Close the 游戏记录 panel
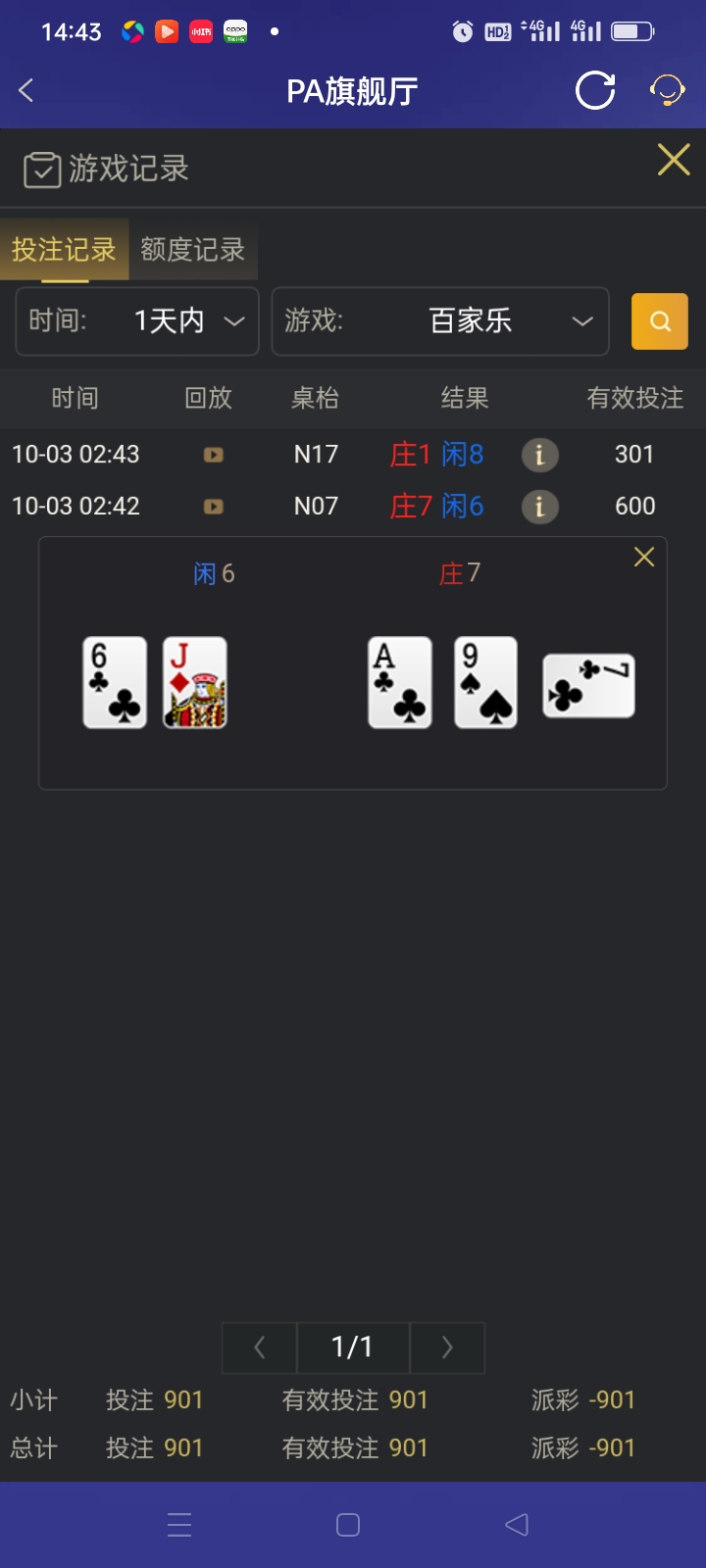Viewport: 706px width, 1568px height. coord(674,160)
